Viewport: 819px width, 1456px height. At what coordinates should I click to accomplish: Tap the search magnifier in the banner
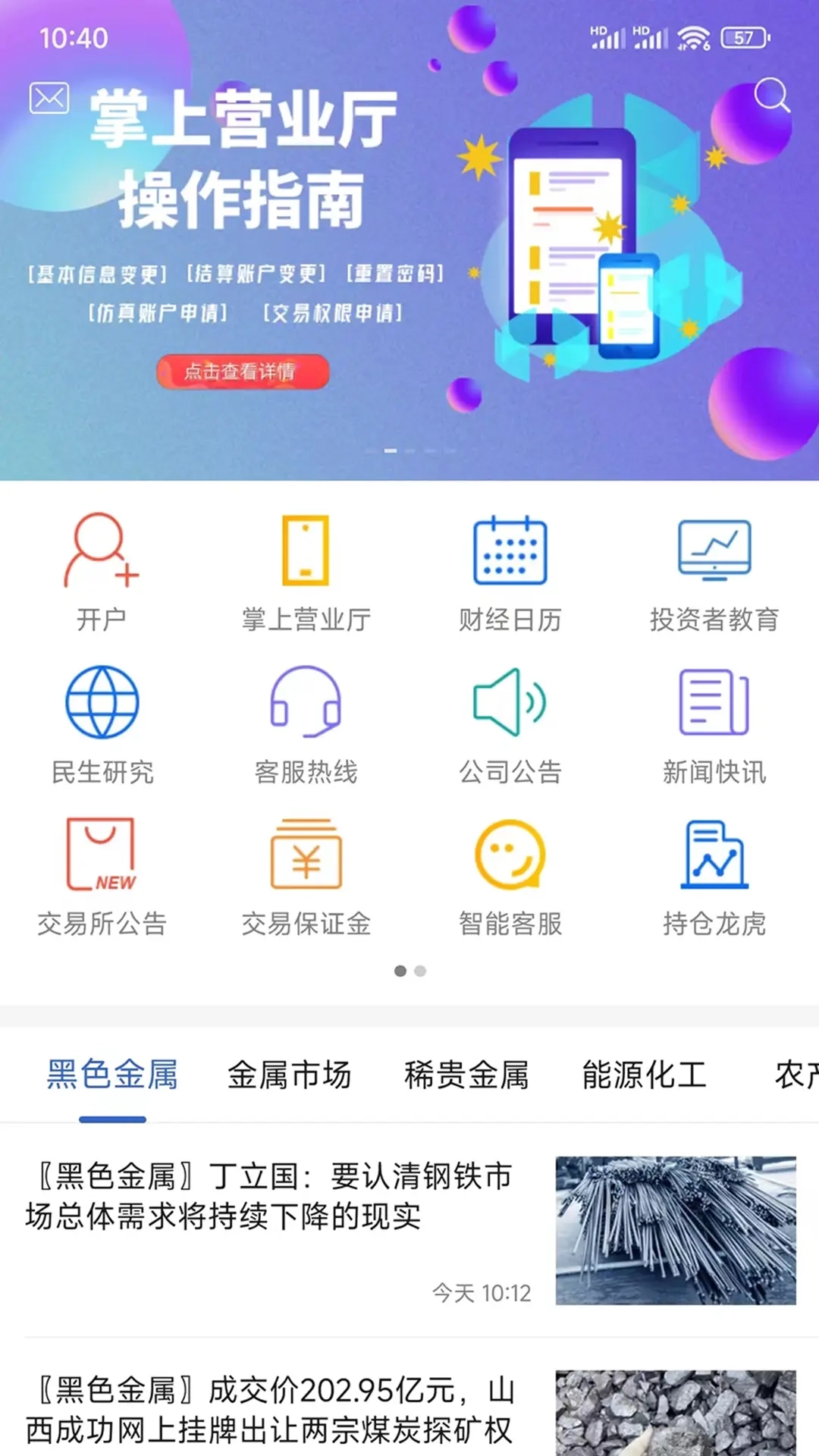(772, 96)
